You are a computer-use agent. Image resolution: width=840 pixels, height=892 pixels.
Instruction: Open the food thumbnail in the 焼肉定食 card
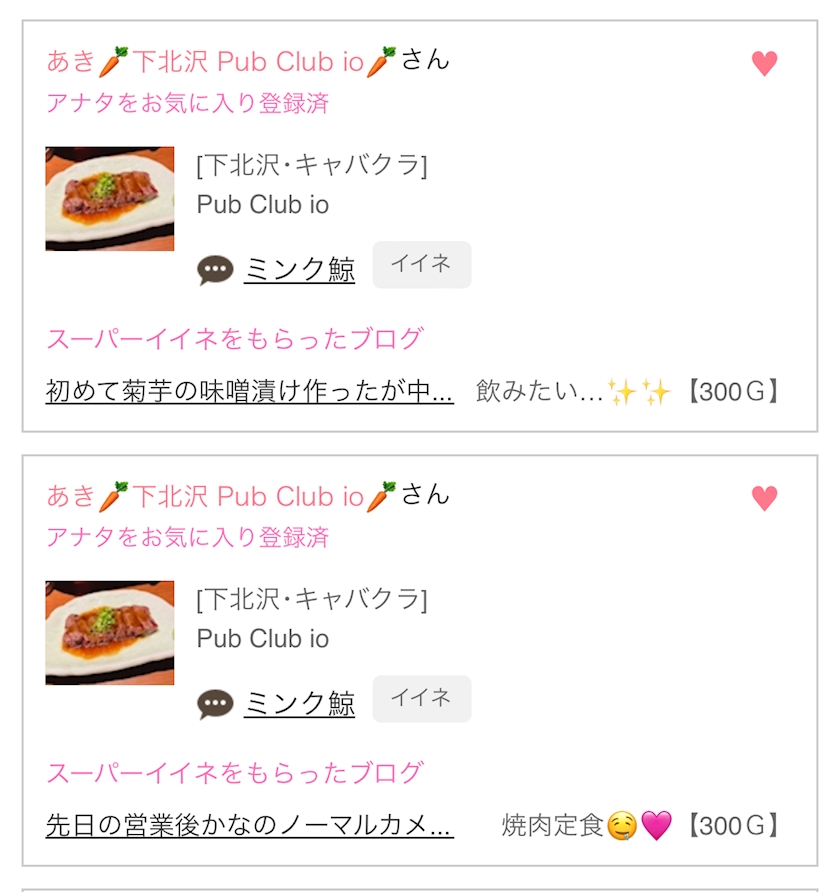(x=110, y=633)
